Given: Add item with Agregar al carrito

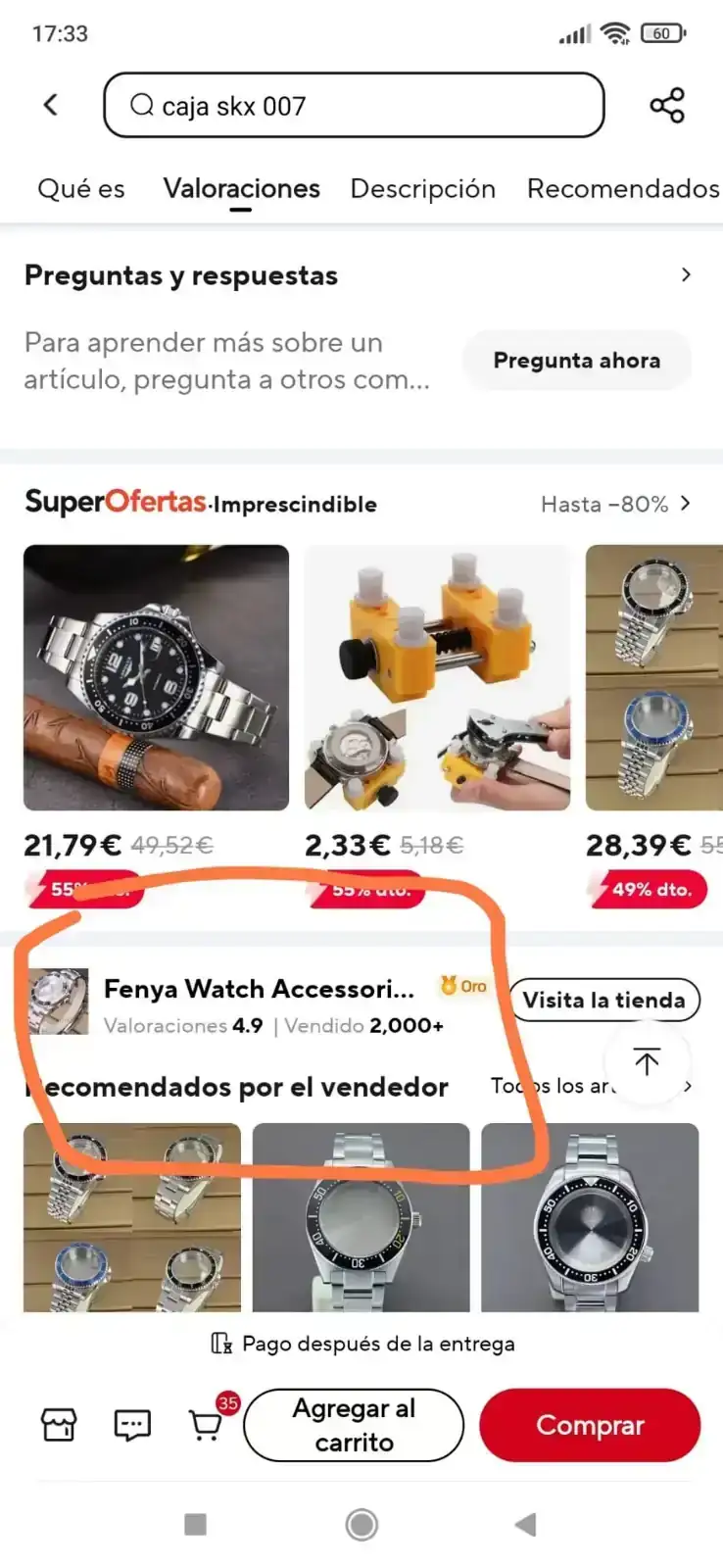Looking at the screenshot, I should click(353, 1425).
